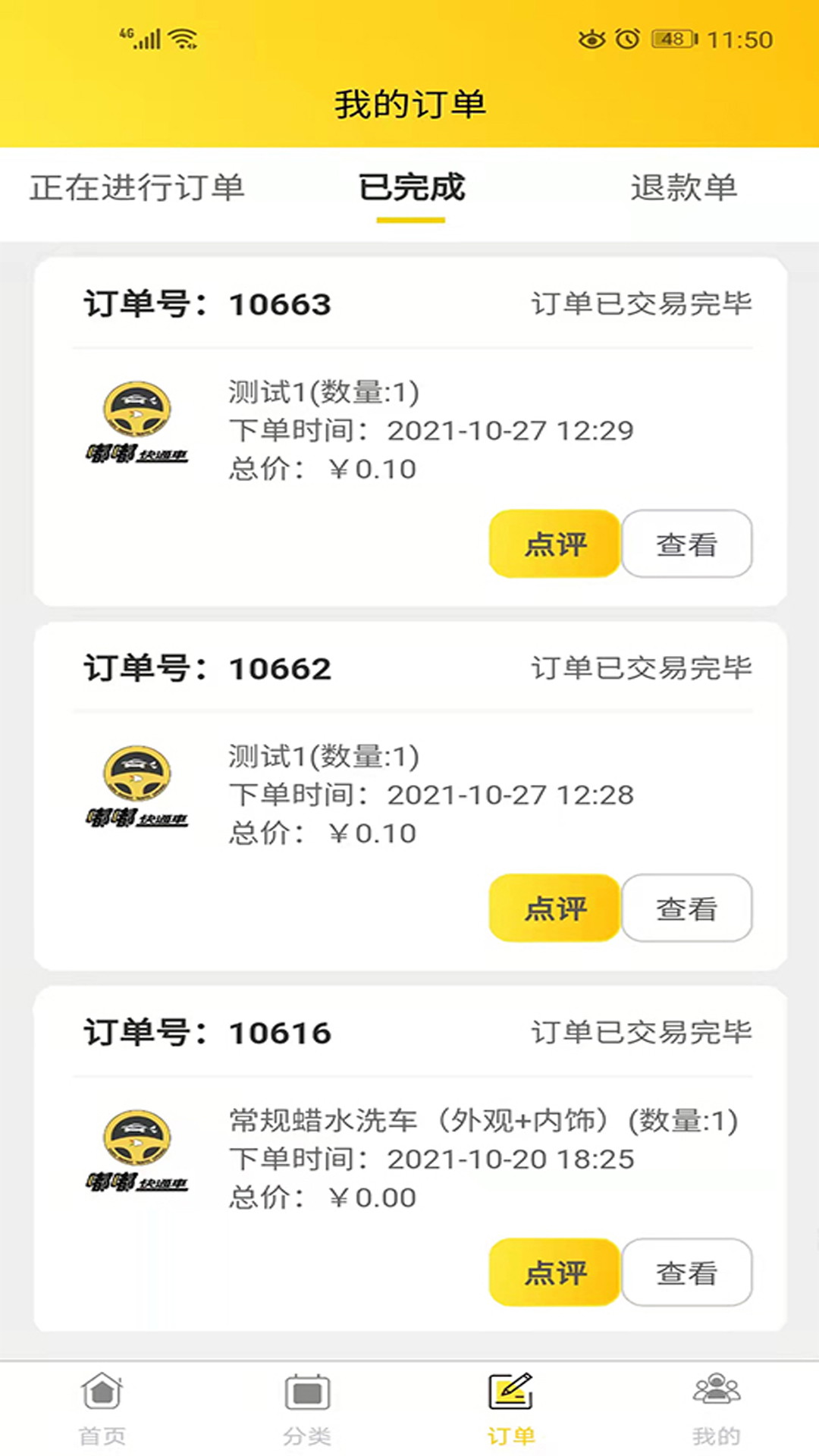Screen dimensions: 819x1456
Task: Open the 退款单 tab
Action: [683, 188]
